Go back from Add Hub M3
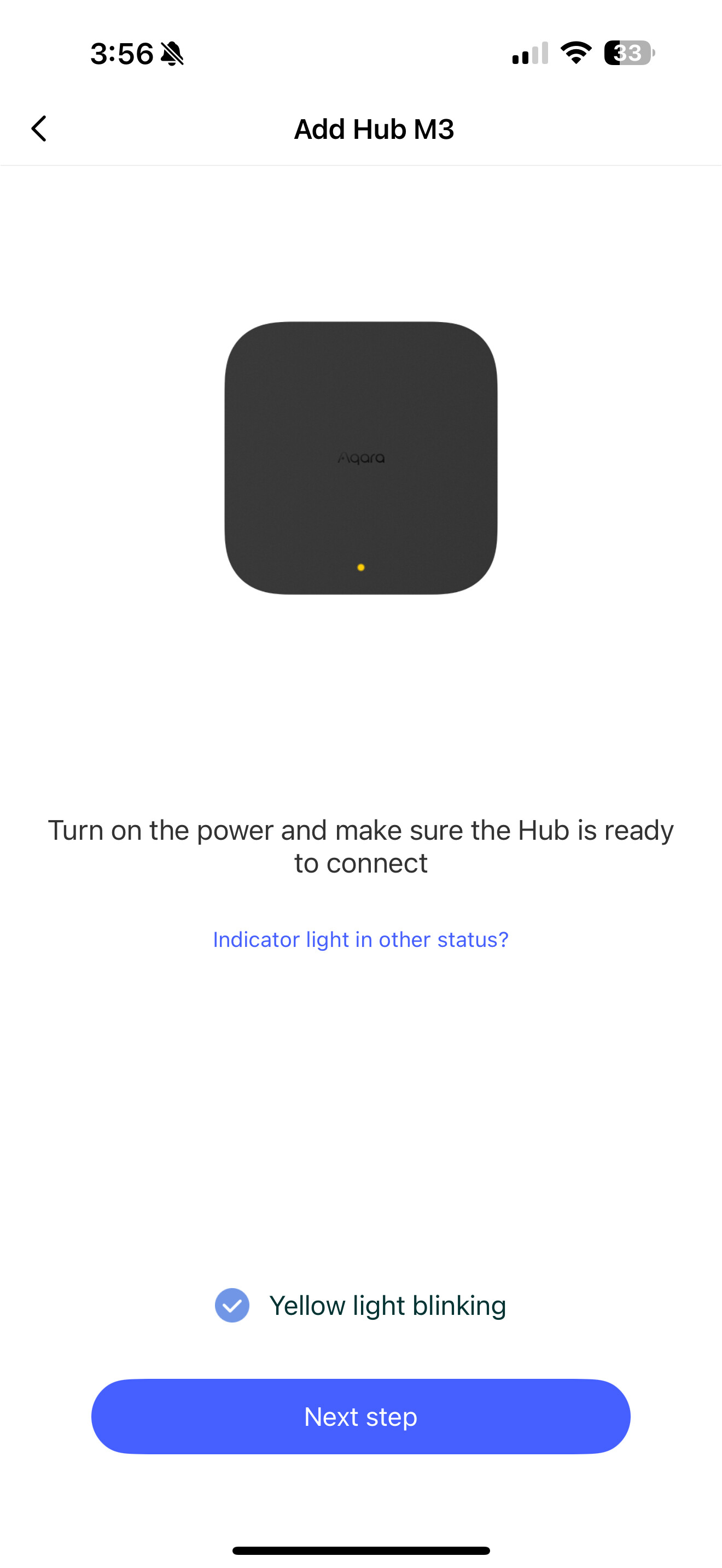The width and height of the screenshot is (722, 1568). click(39, 128)
